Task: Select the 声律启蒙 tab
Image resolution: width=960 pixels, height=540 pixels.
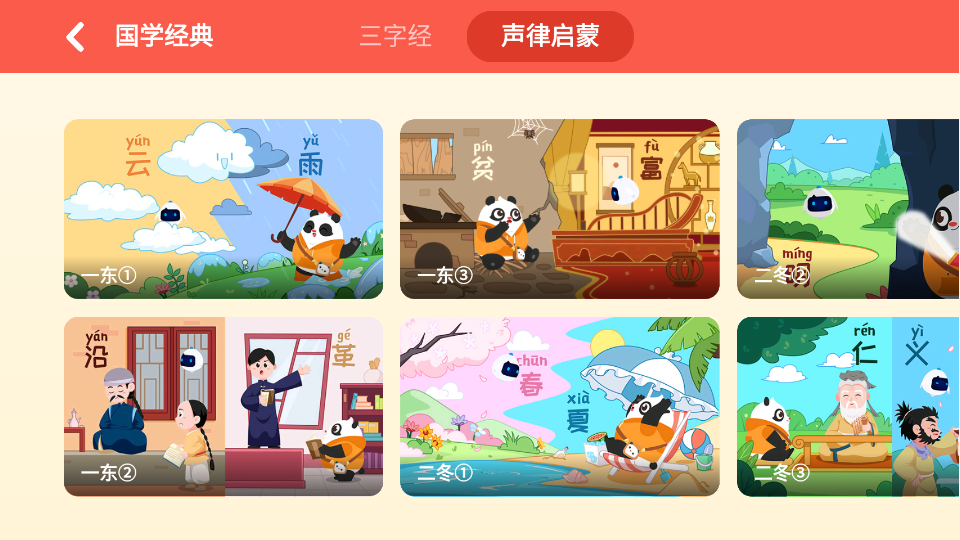Action: coord(550,37)
